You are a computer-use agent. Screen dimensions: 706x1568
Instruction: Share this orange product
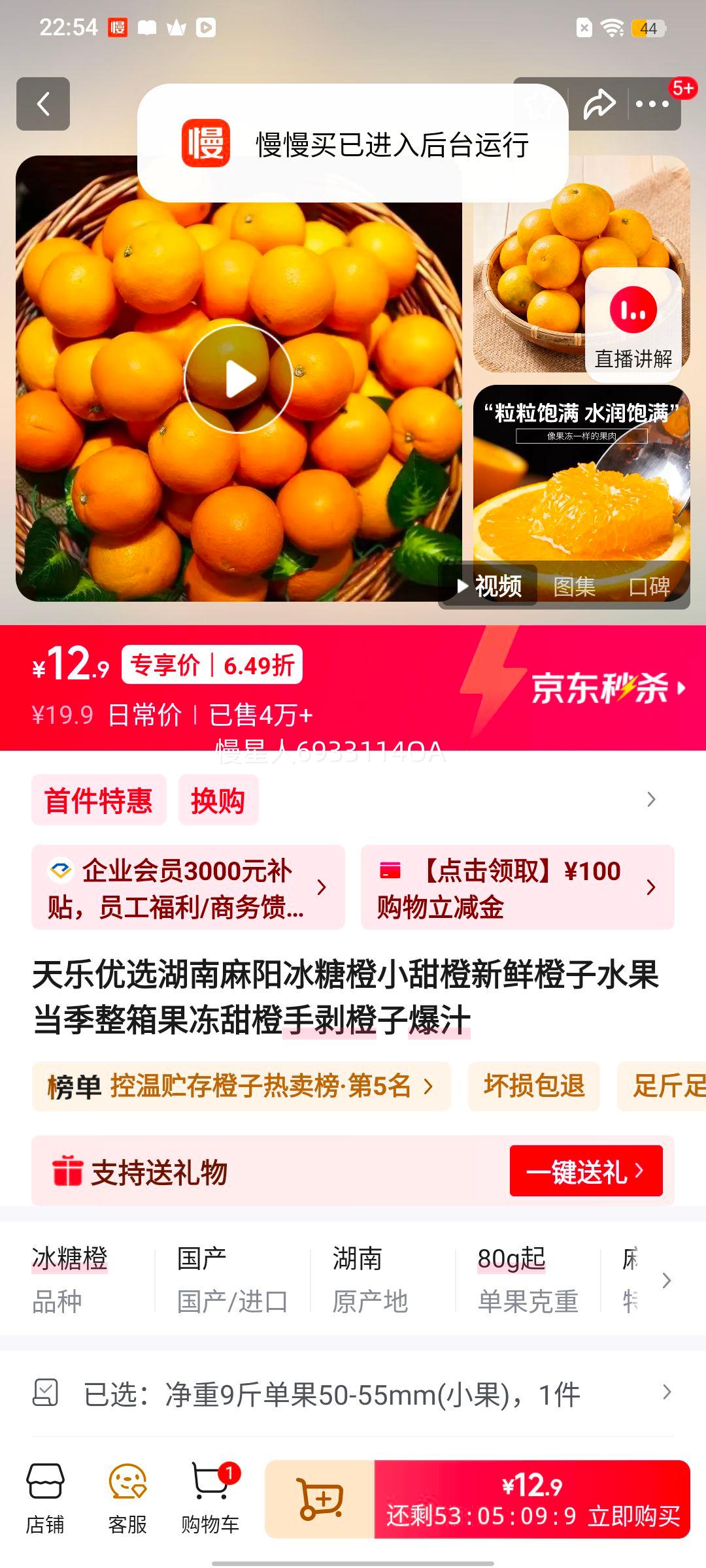coord(599,104)
